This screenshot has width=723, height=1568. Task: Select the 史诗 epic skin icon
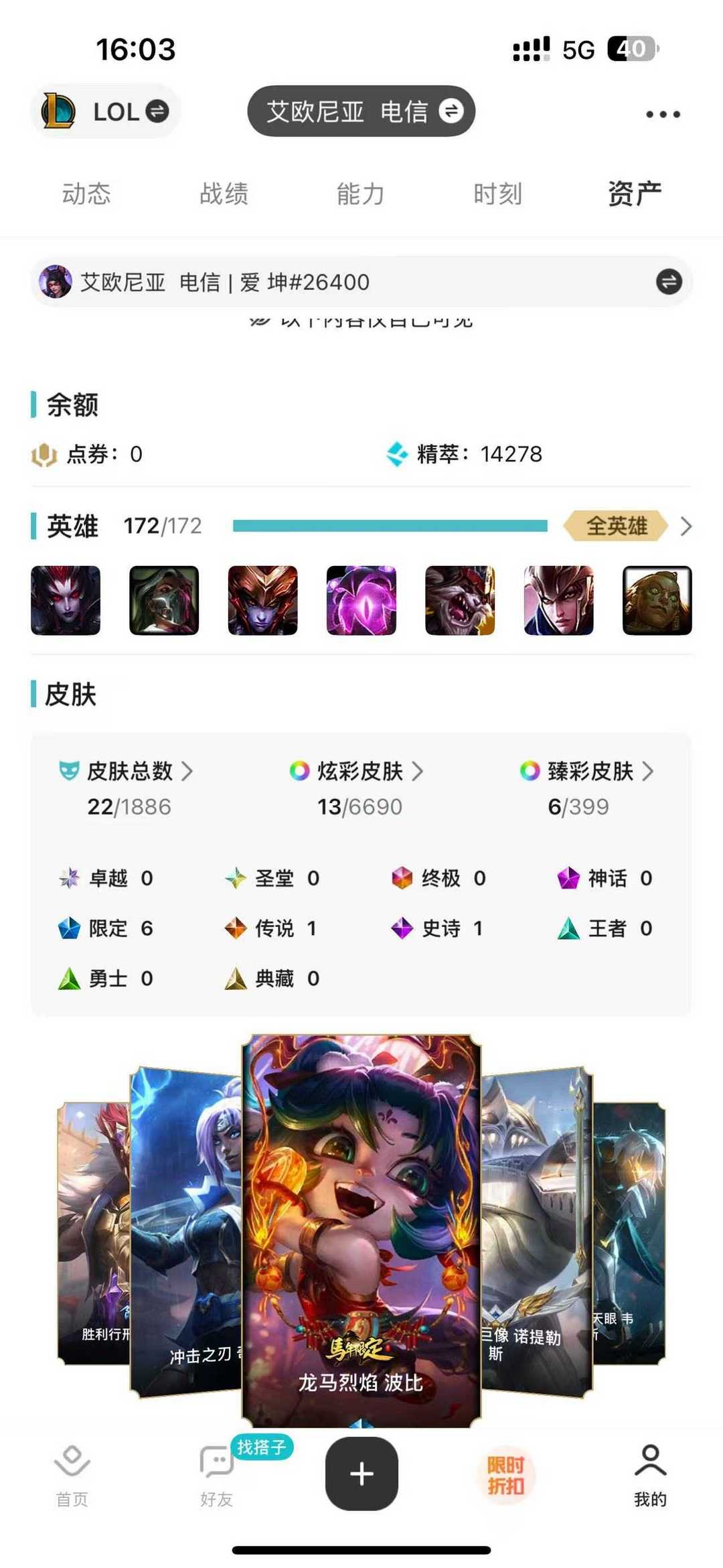click(402, 928)
